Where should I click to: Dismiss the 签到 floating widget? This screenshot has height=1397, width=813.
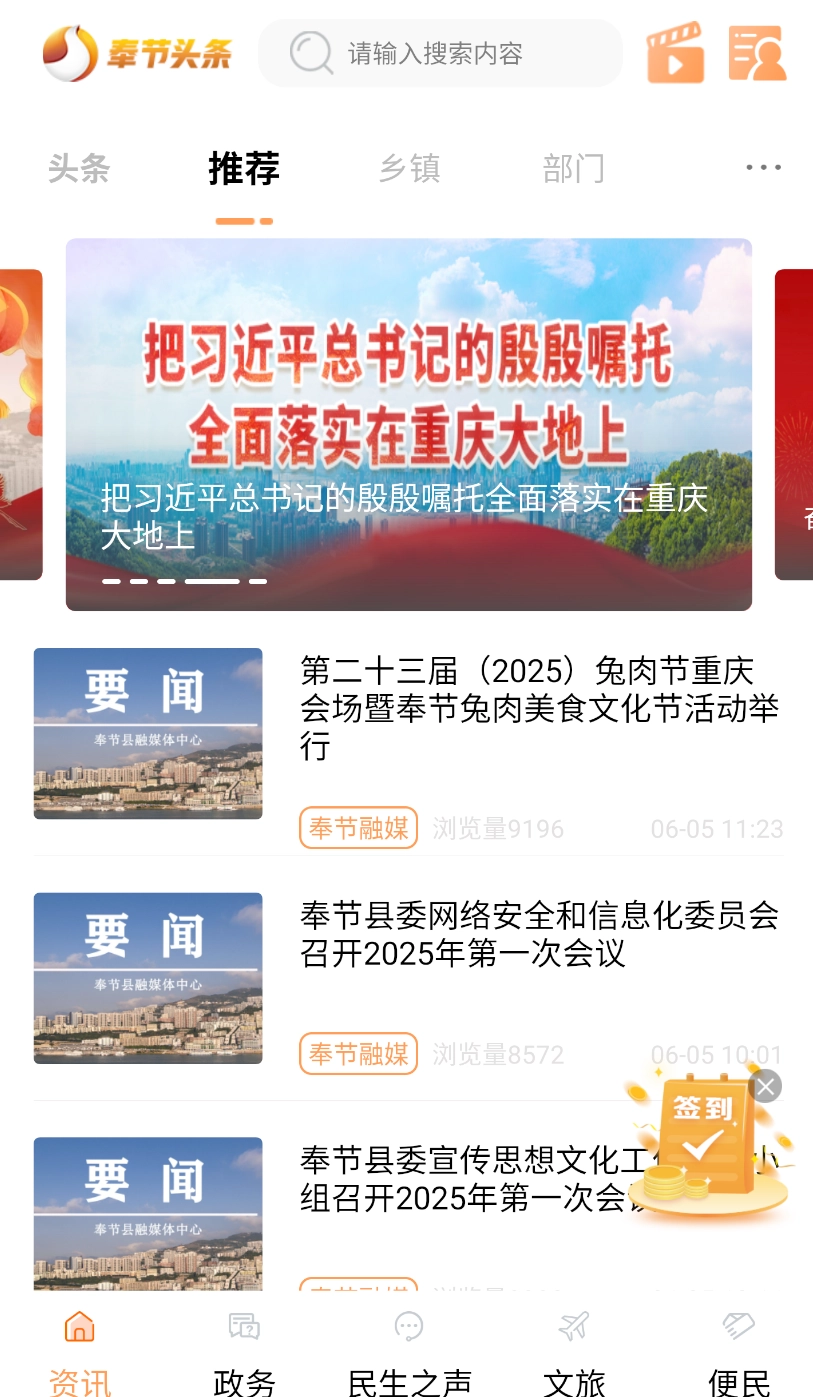pos(766,1086)
